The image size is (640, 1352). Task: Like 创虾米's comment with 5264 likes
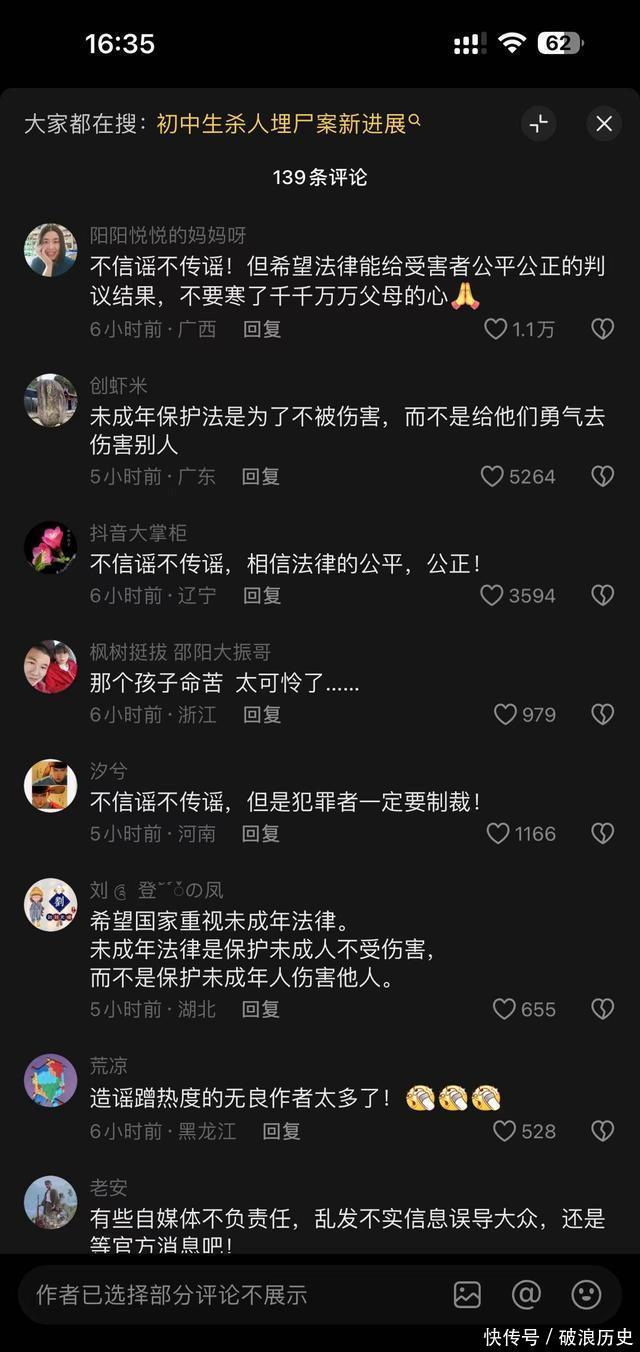(x=492, y=477)
